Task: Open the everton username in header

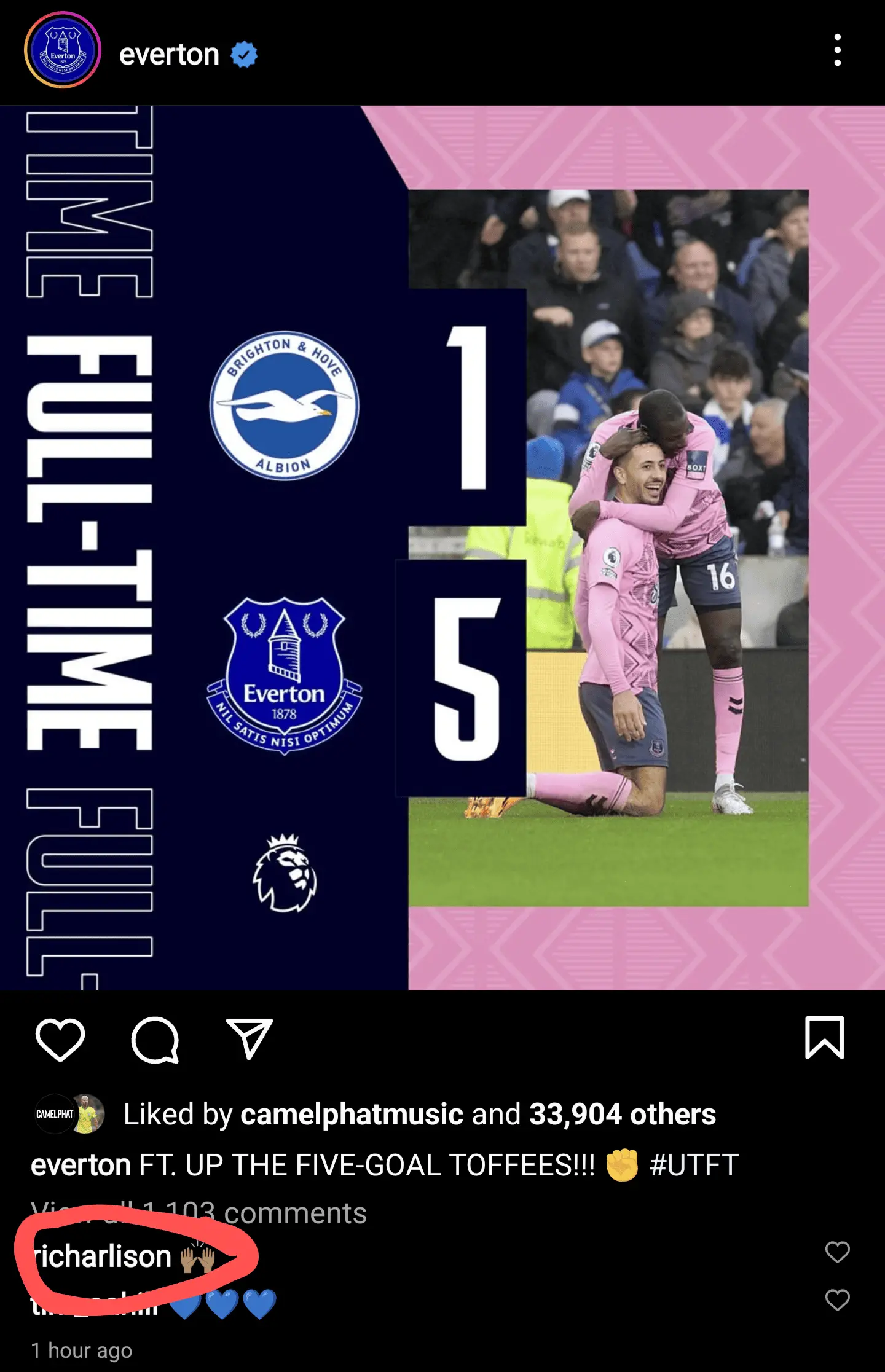Action: (x=169, y=55)
